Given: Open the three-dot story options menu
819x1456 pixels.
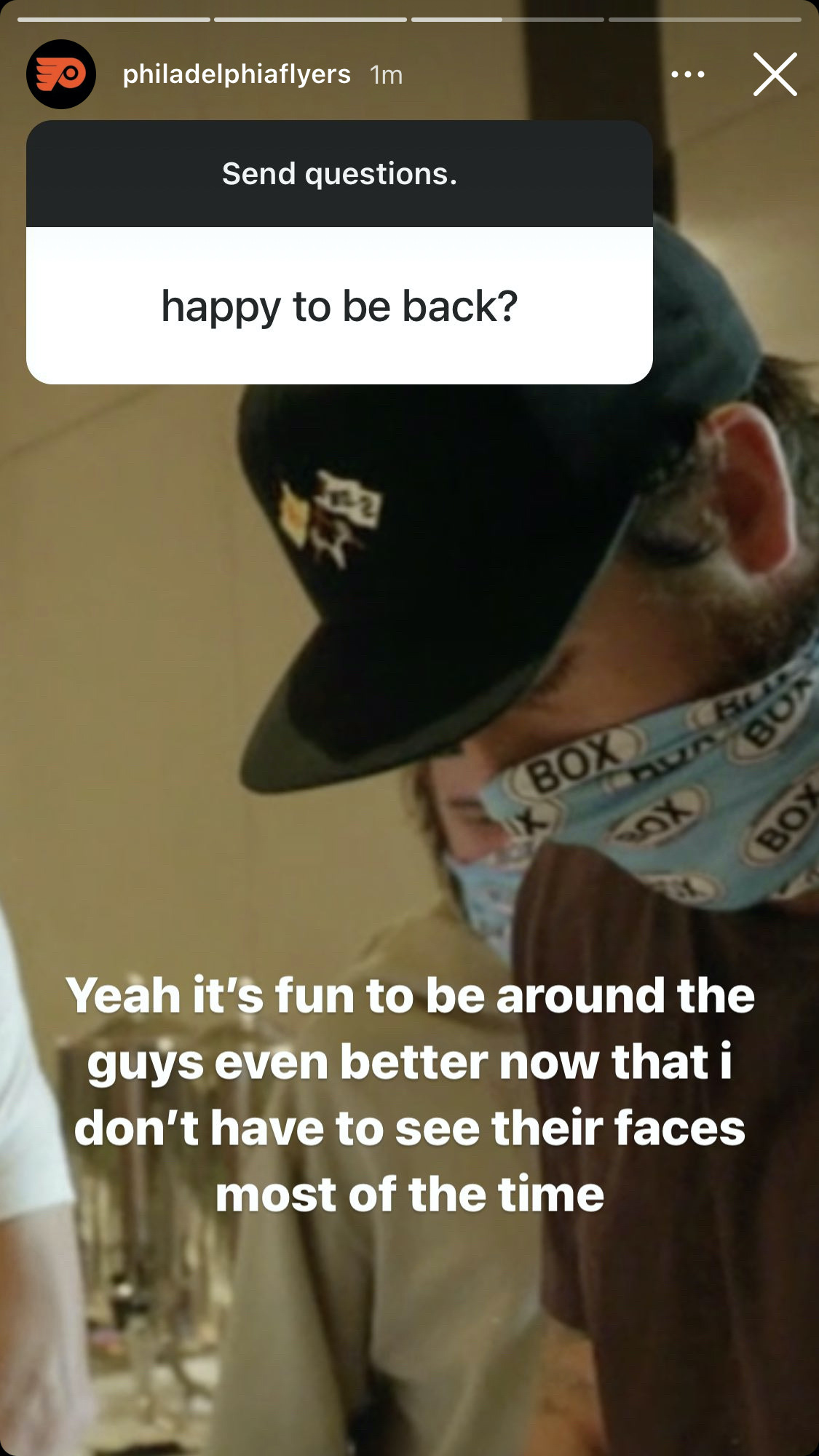Looking at the screenshot, I should click(x=687, y=74).
